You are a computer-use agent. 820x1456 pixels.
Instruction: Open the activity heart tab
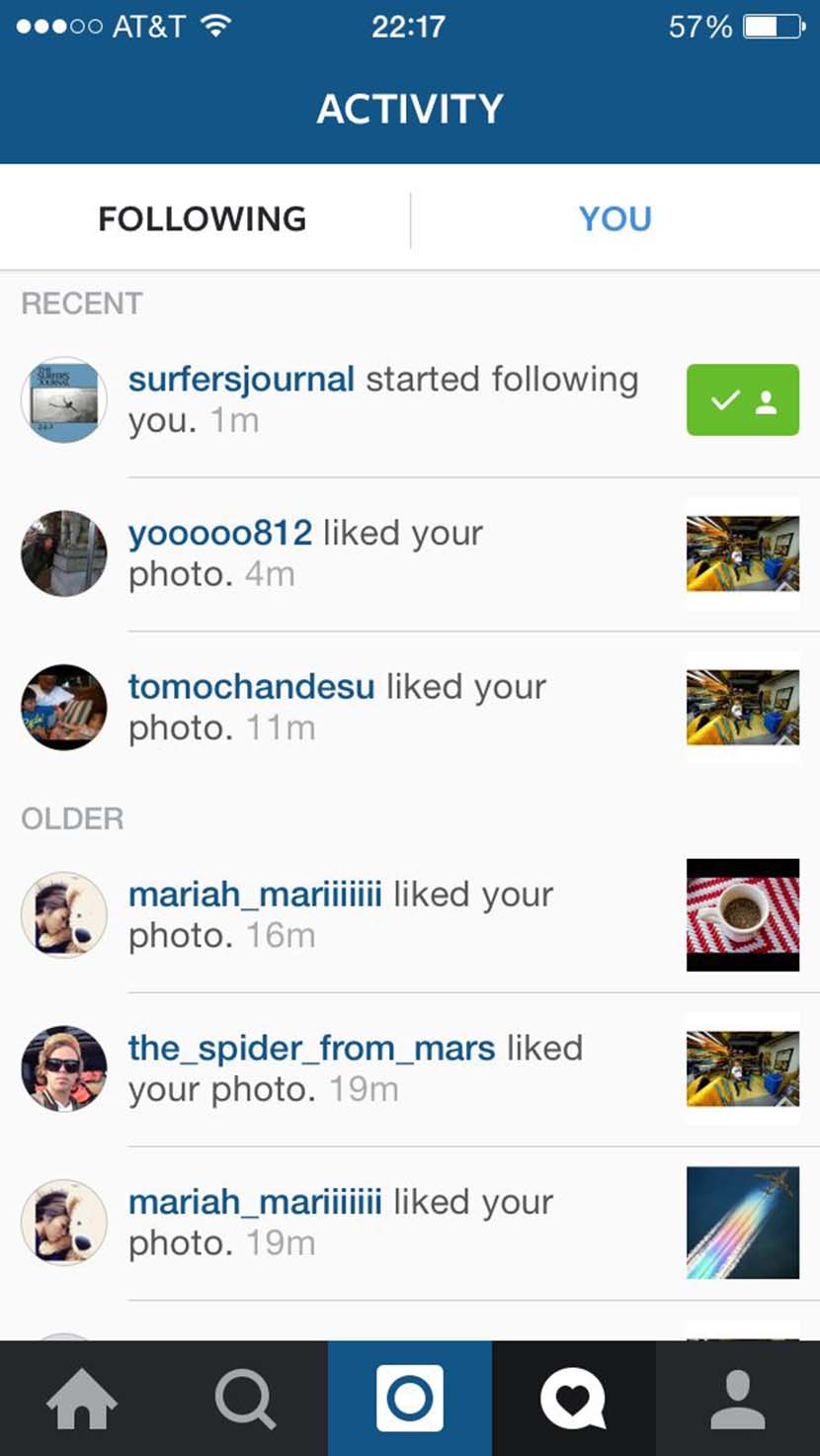click(x=574, y=1399)
